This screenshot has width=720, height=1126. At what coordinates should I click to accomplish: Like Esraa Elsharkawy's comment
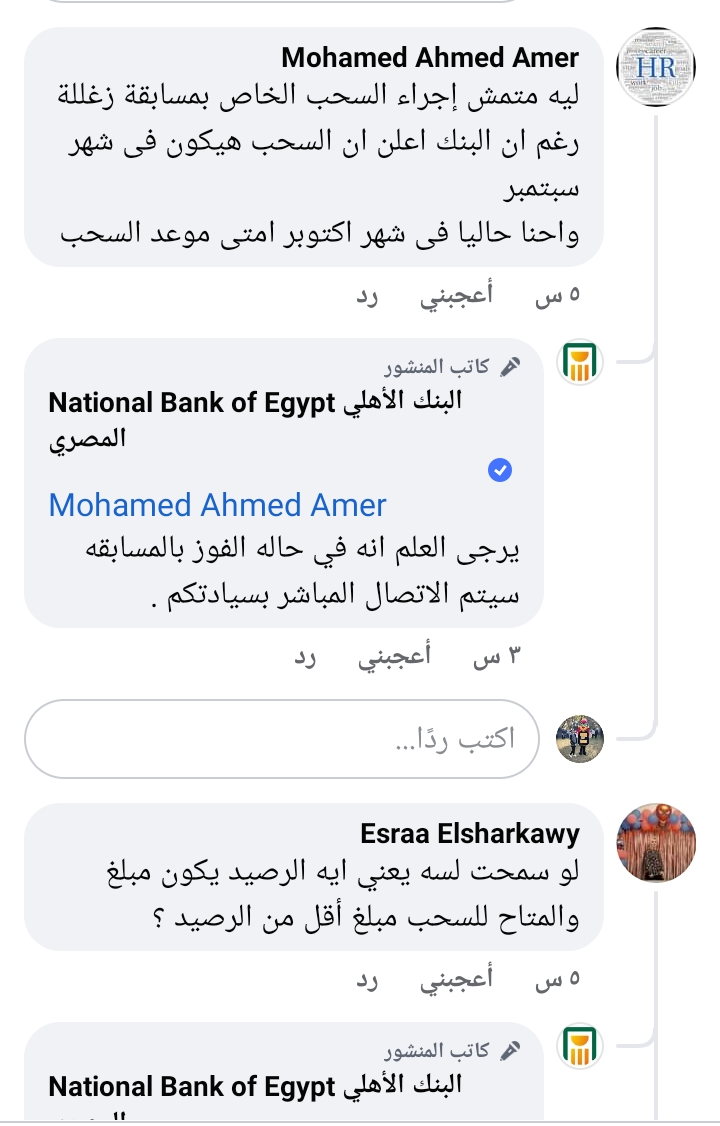[456, 979]
